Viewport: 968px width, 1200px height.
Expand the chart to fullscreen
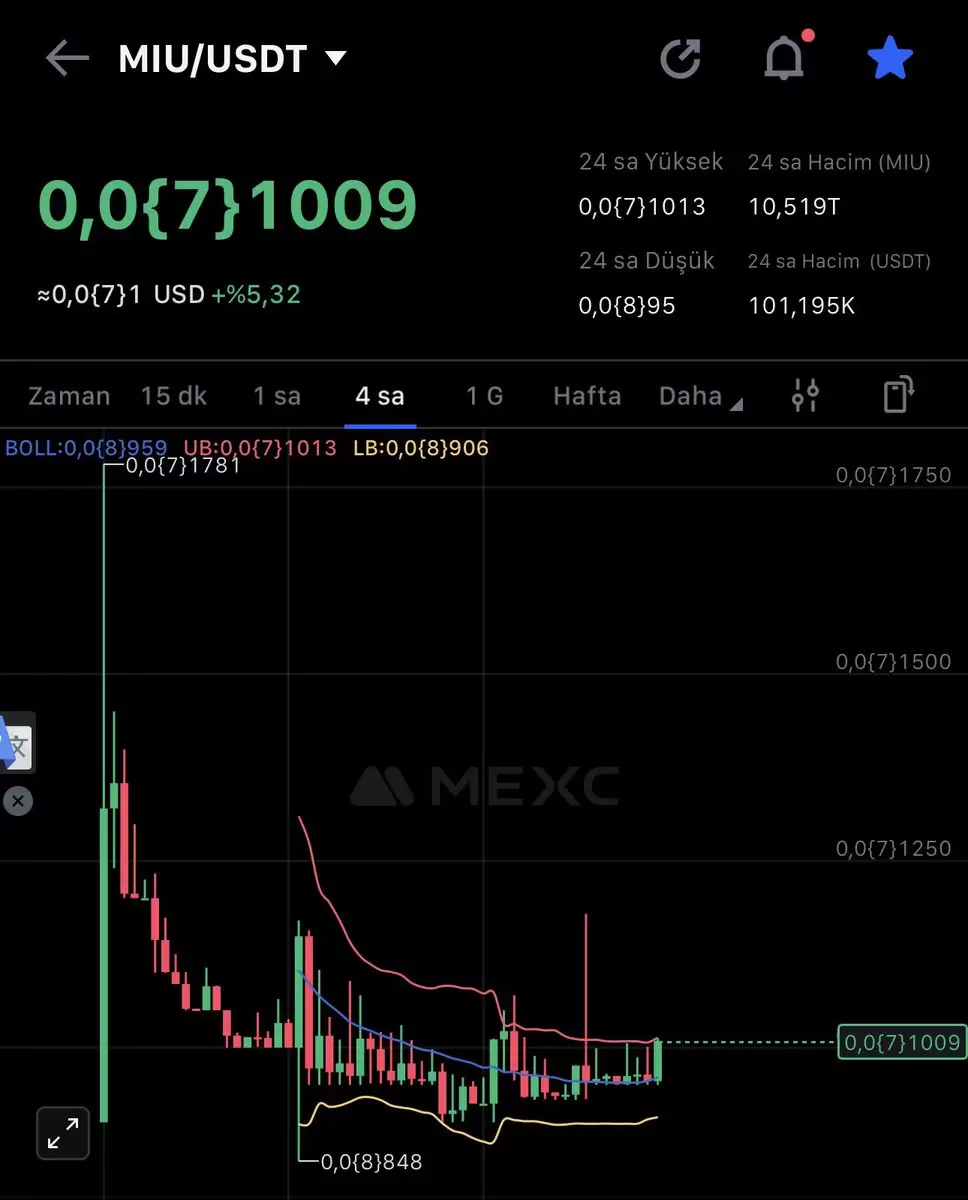click(x=63, y=1133)
